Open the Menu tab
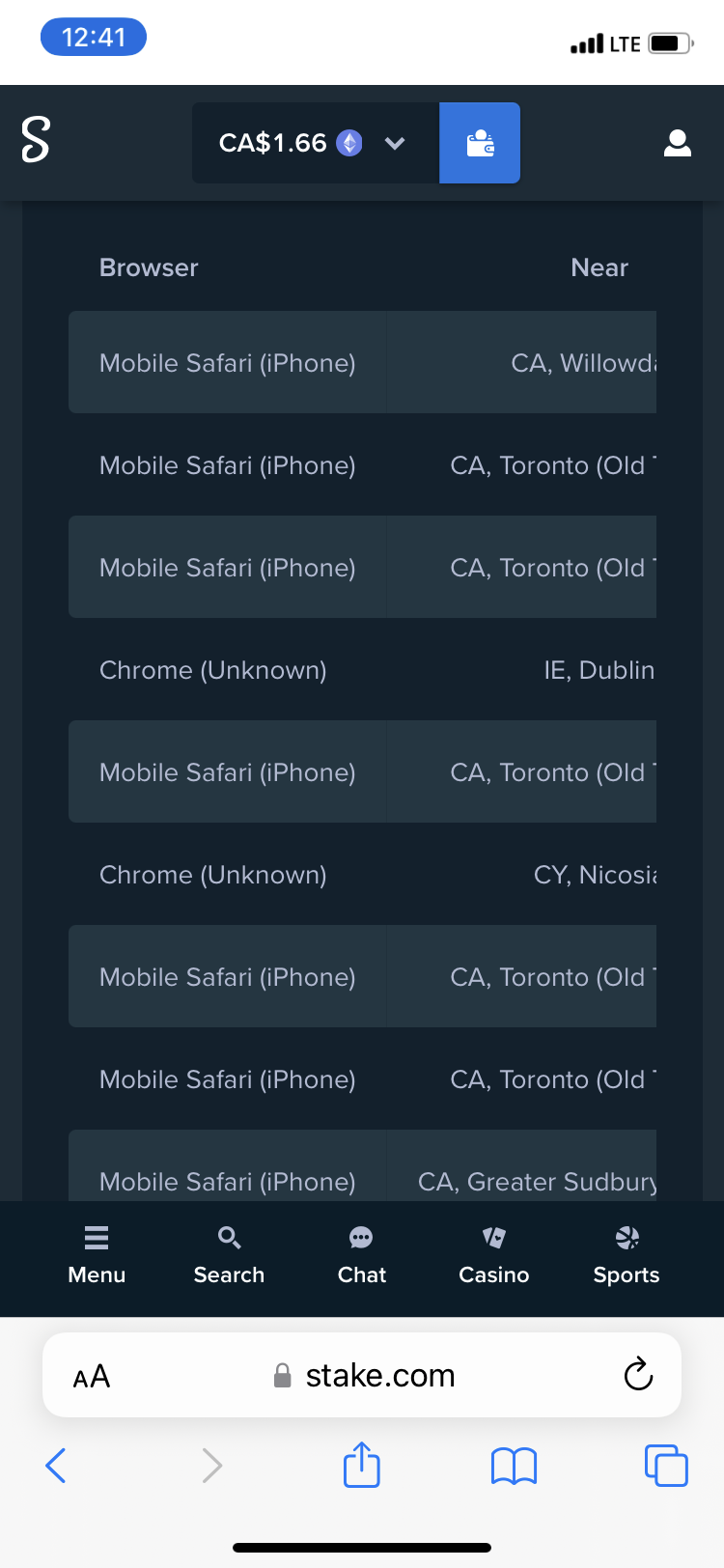The height and width of the screenshot is (1568, 724). coord(97,1255)
